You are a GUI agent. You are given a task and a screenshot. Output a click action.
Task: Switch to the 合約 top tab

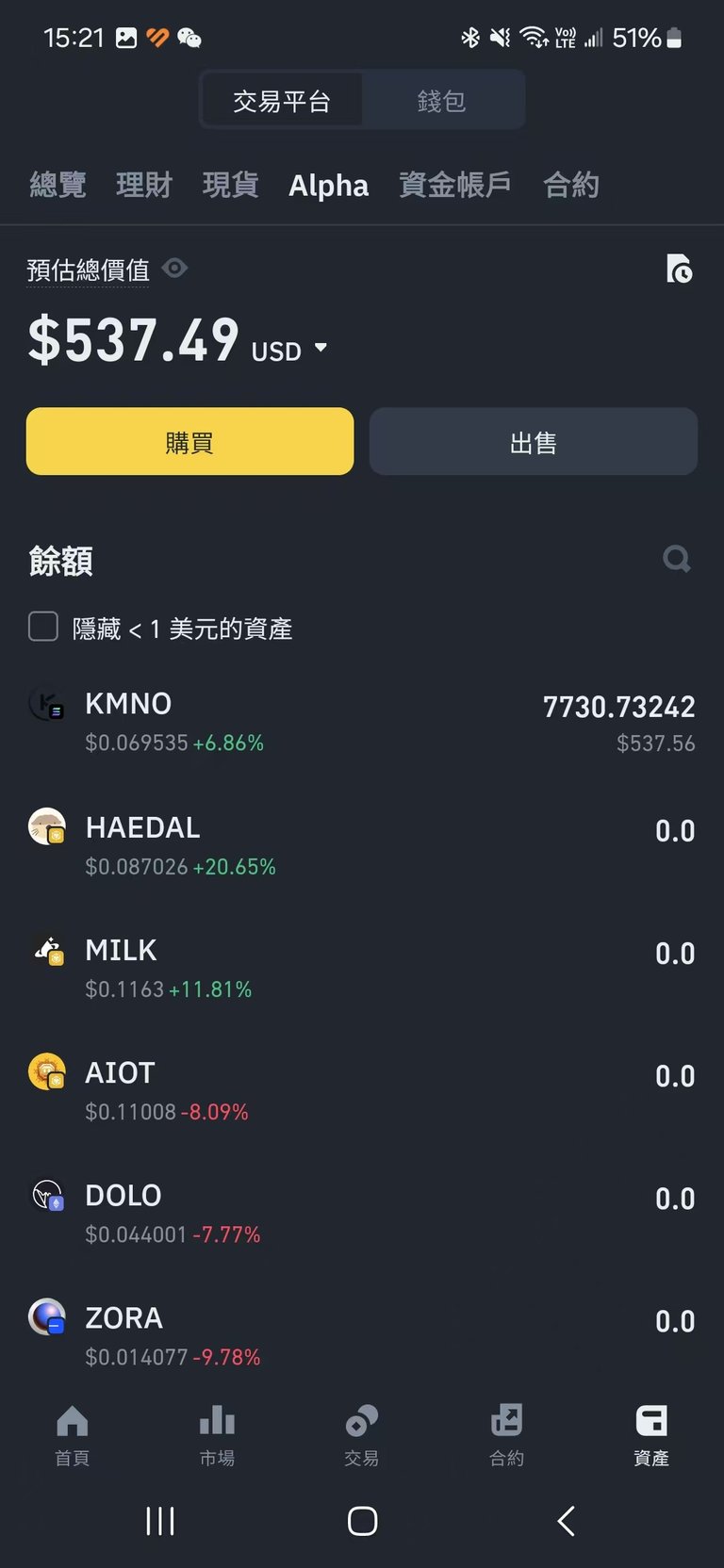571,185
